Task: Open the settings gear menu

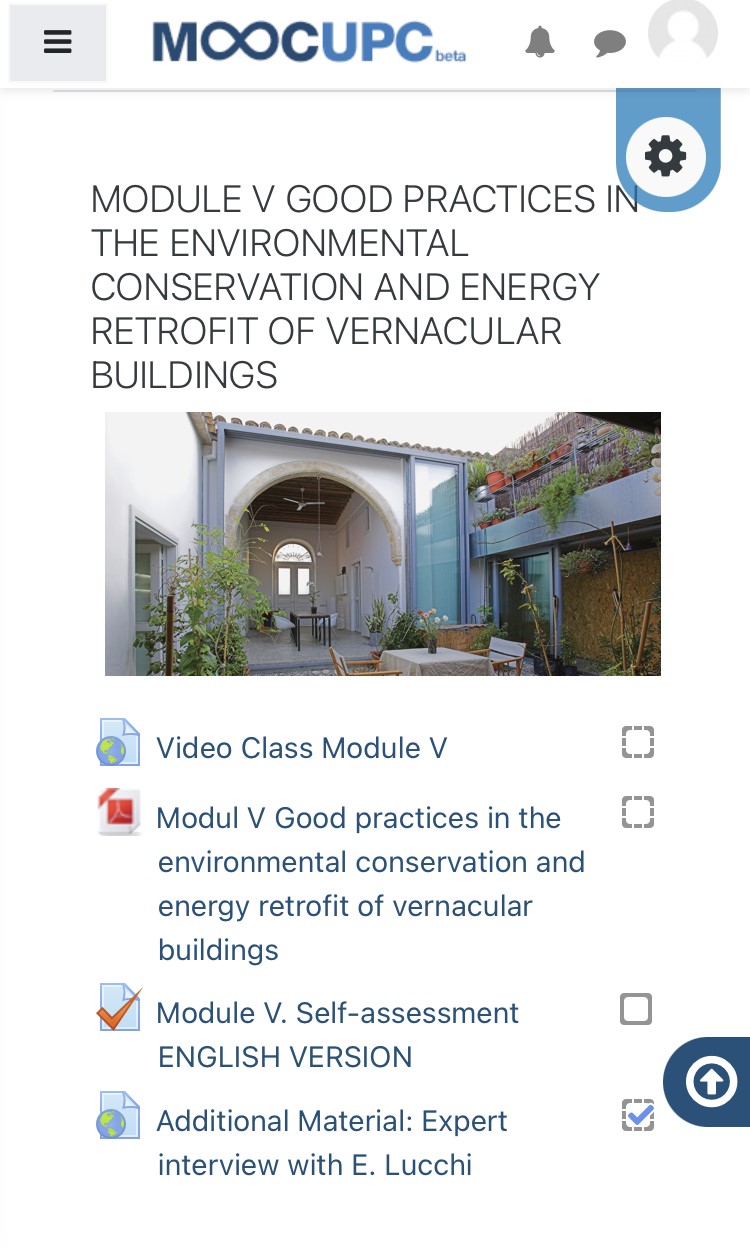Action: click(666, 157)
